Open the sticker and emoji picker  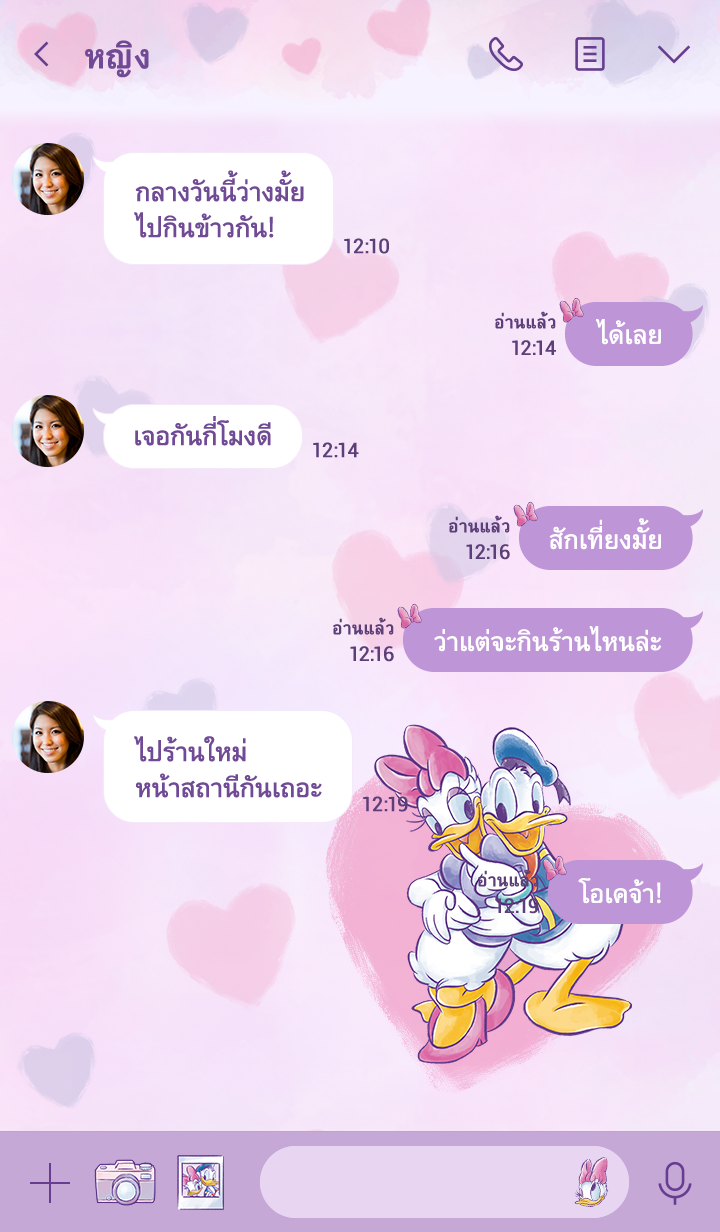pos(592,1182)
